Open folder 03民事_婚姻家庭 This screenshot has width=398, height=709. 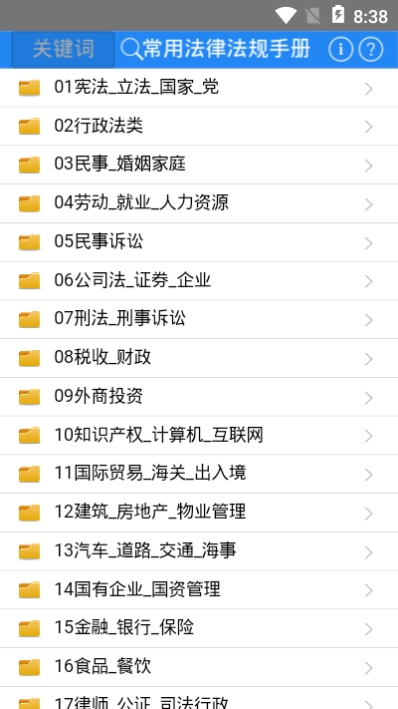click(199, 165)
